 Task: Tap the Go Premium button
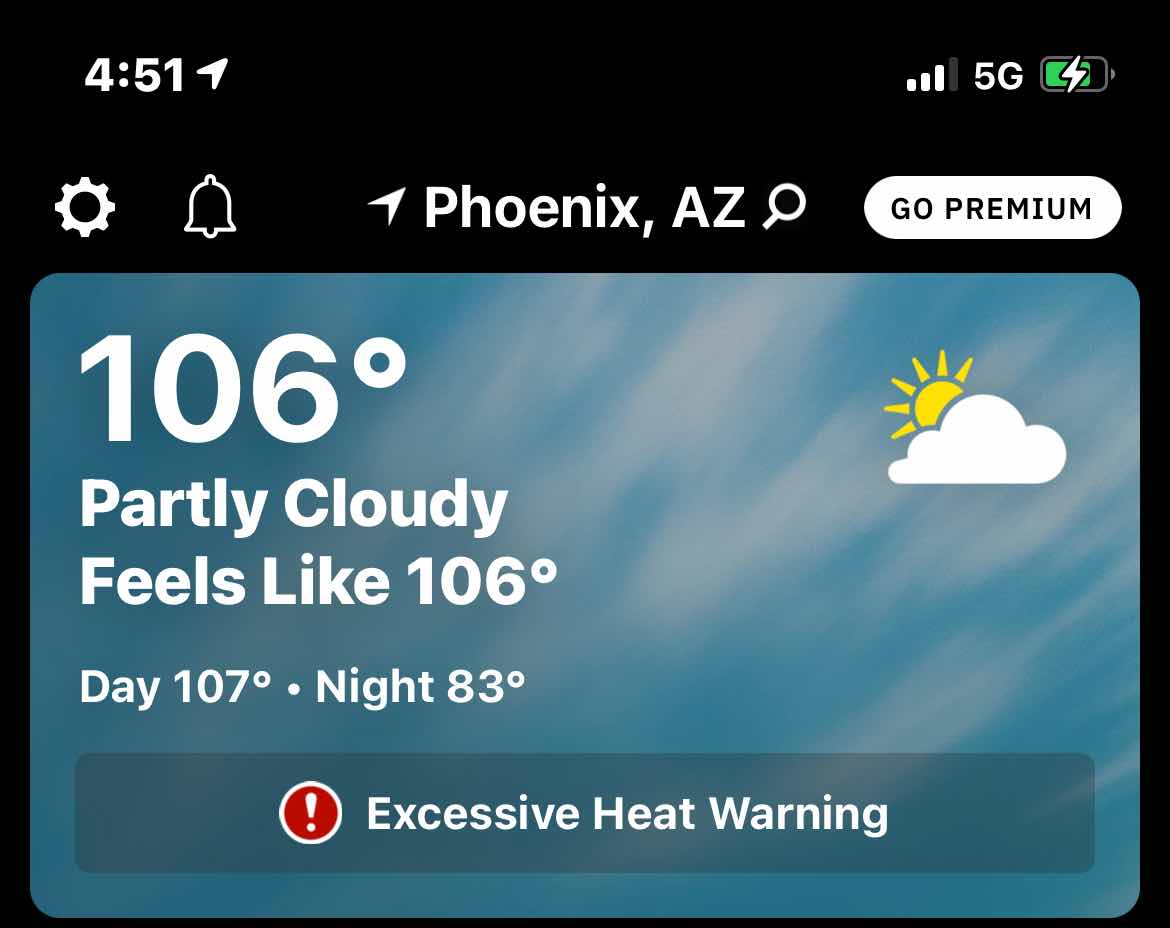point(992,208)
